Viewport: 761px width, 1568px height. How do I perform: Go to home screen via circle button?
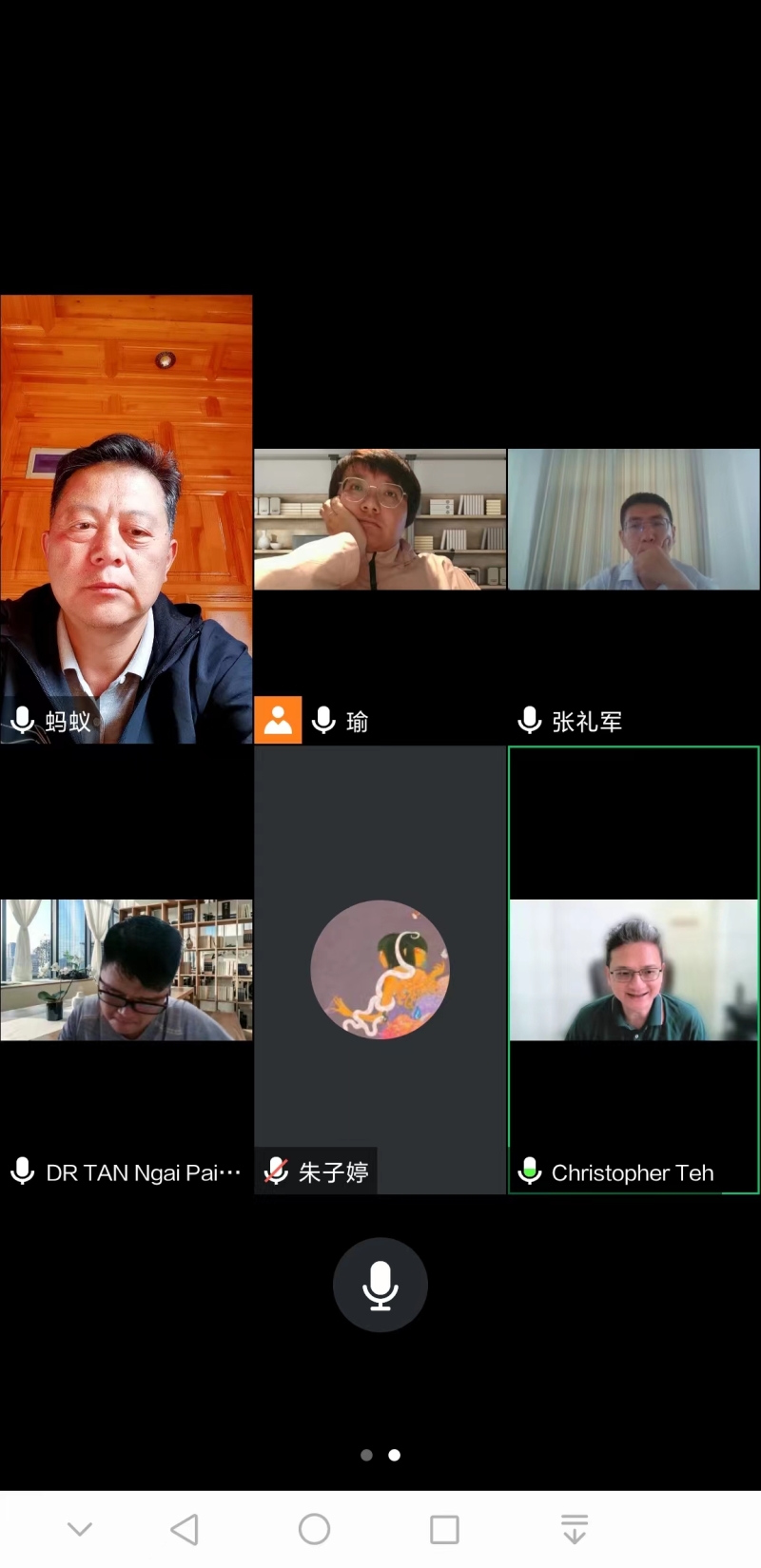[314, 1529]
